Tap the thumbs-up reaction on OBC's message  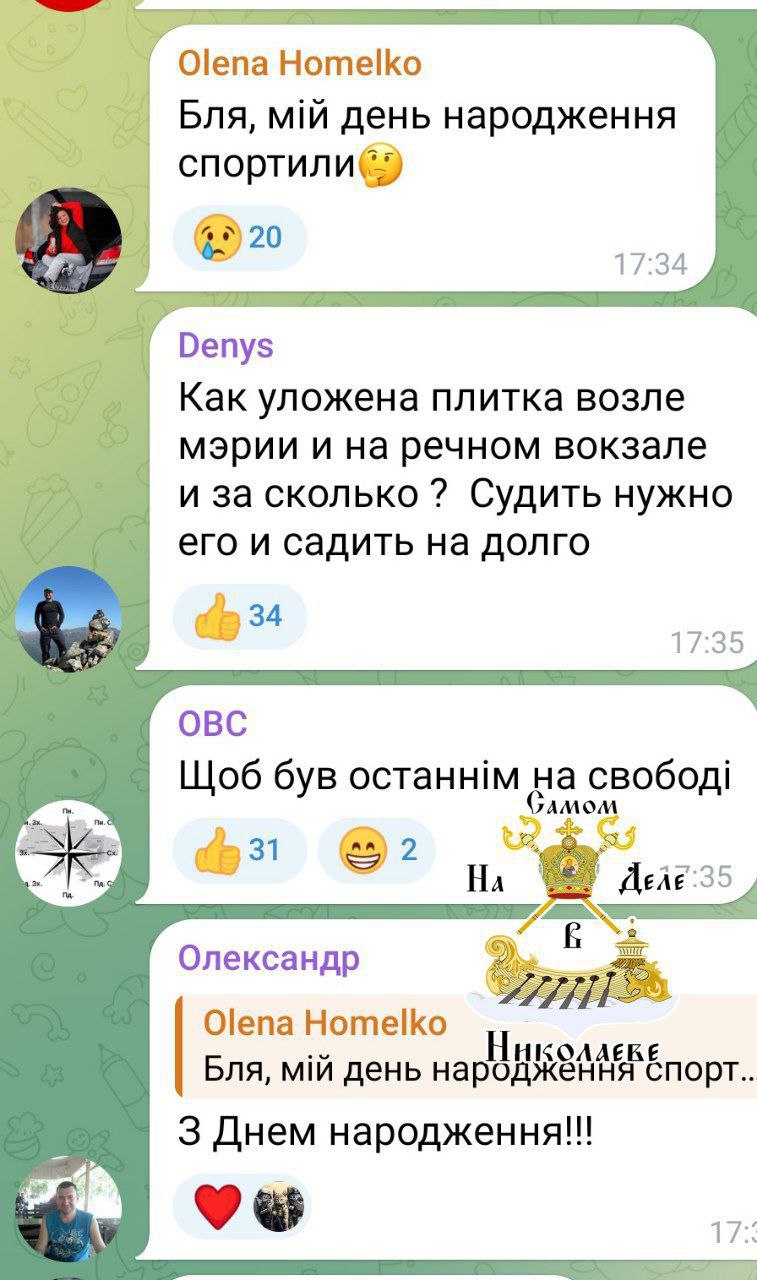(x=239, y=850)
